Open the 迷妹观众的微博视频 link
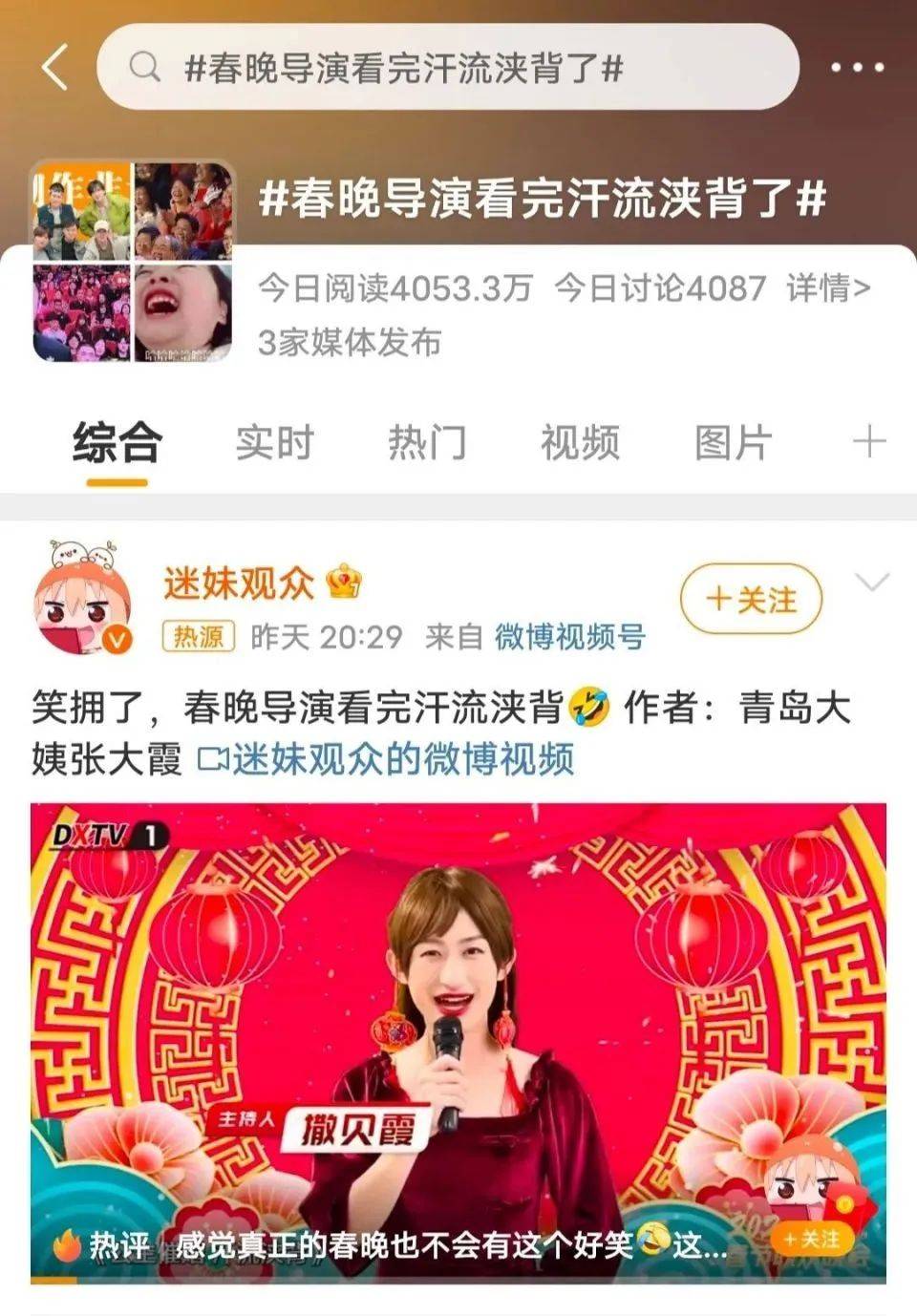917x1316 pixels. (x=386, y=760)
